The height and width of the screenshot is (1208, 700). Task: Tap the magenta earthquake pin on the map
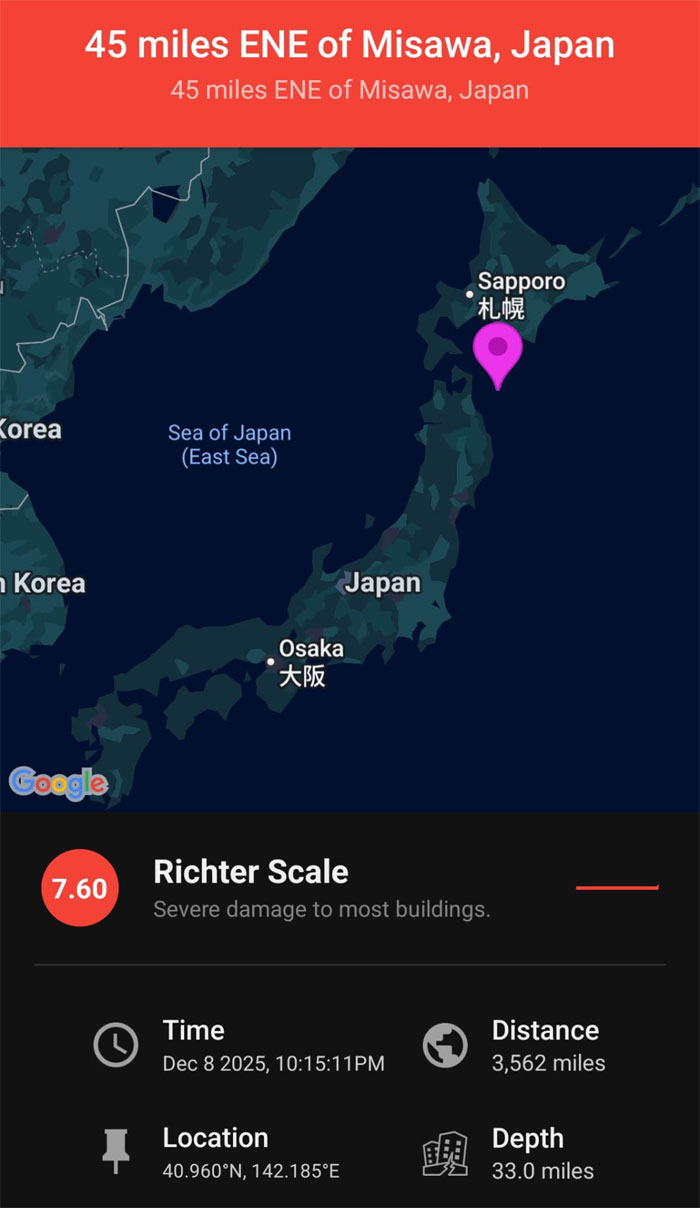(x=498, y=351)
